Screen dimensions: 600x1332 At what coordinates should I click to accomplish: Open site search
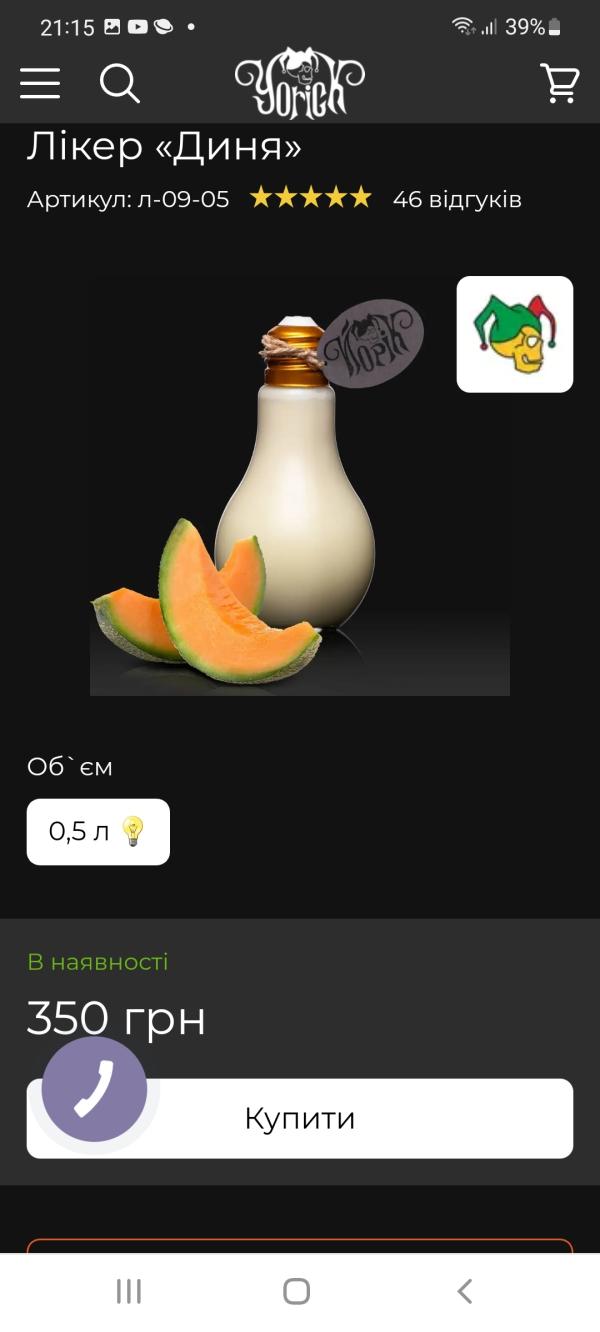pyautogui.click(x=120, y=84)
